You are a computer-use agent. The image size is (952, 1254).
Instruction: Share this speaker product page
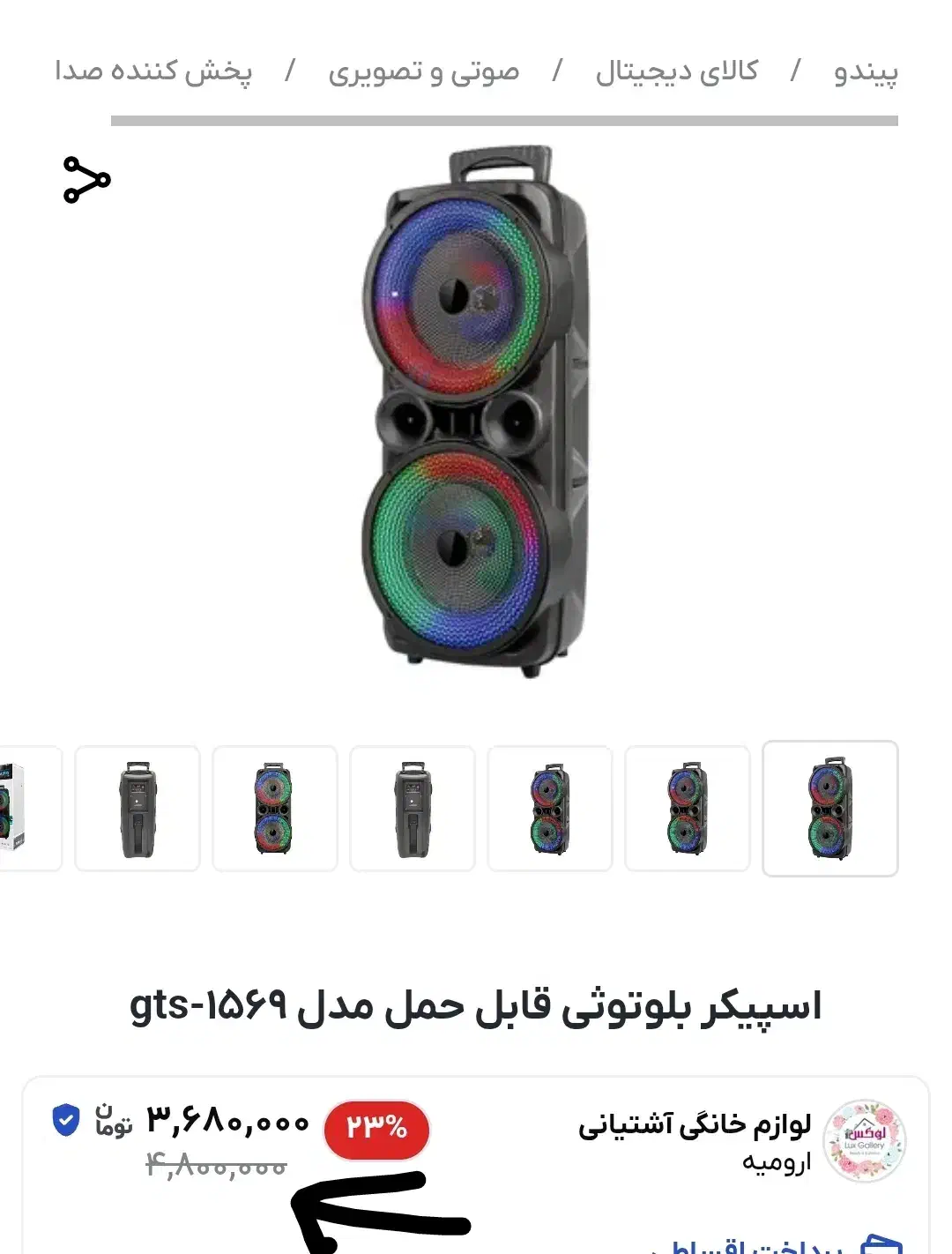pos(86,180)
